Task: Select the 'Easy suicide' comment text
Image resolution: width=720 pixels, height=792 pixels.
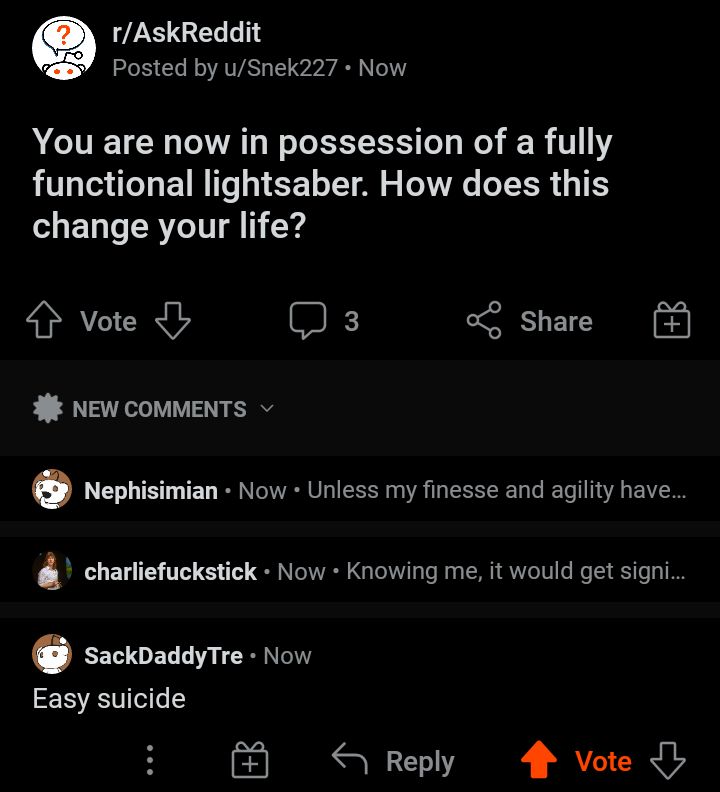Action: (x=108, y=699)
